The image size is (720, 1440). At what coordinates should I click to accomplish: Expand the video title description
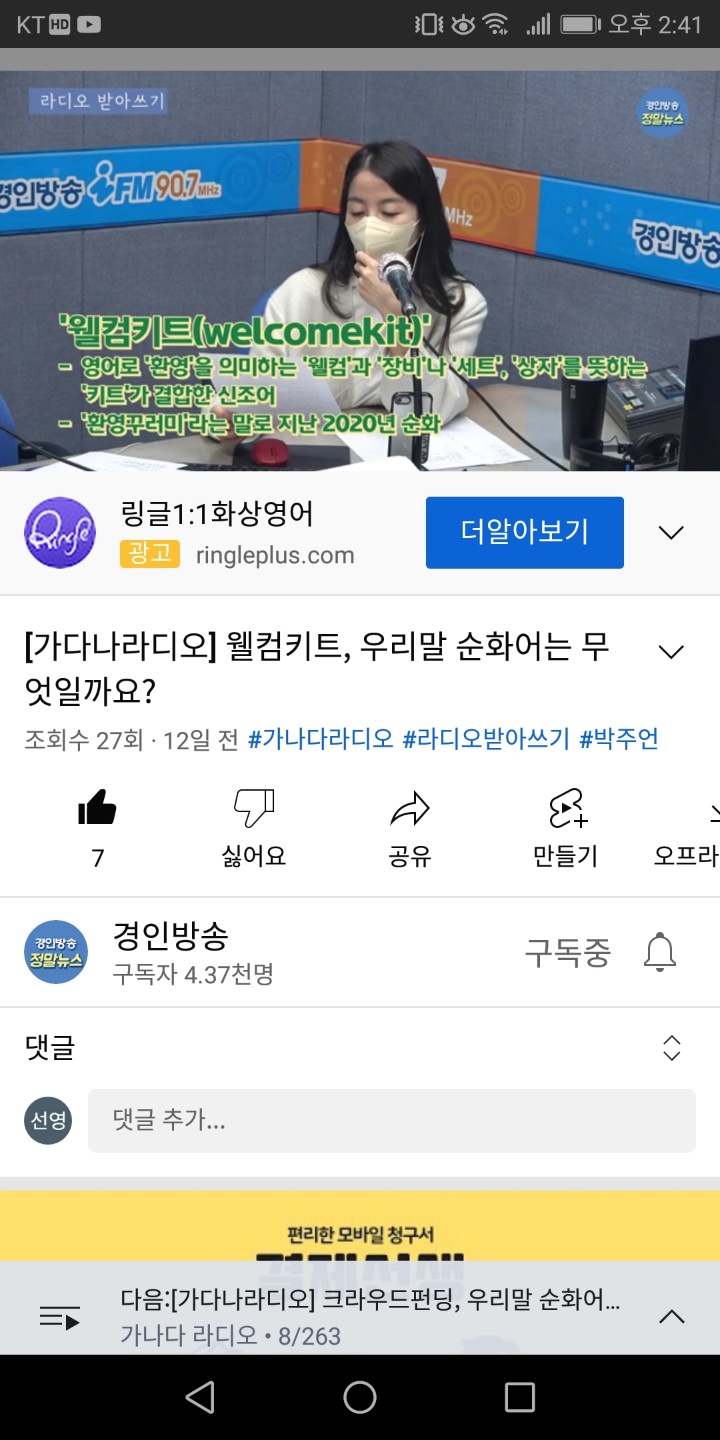(671, 652)
